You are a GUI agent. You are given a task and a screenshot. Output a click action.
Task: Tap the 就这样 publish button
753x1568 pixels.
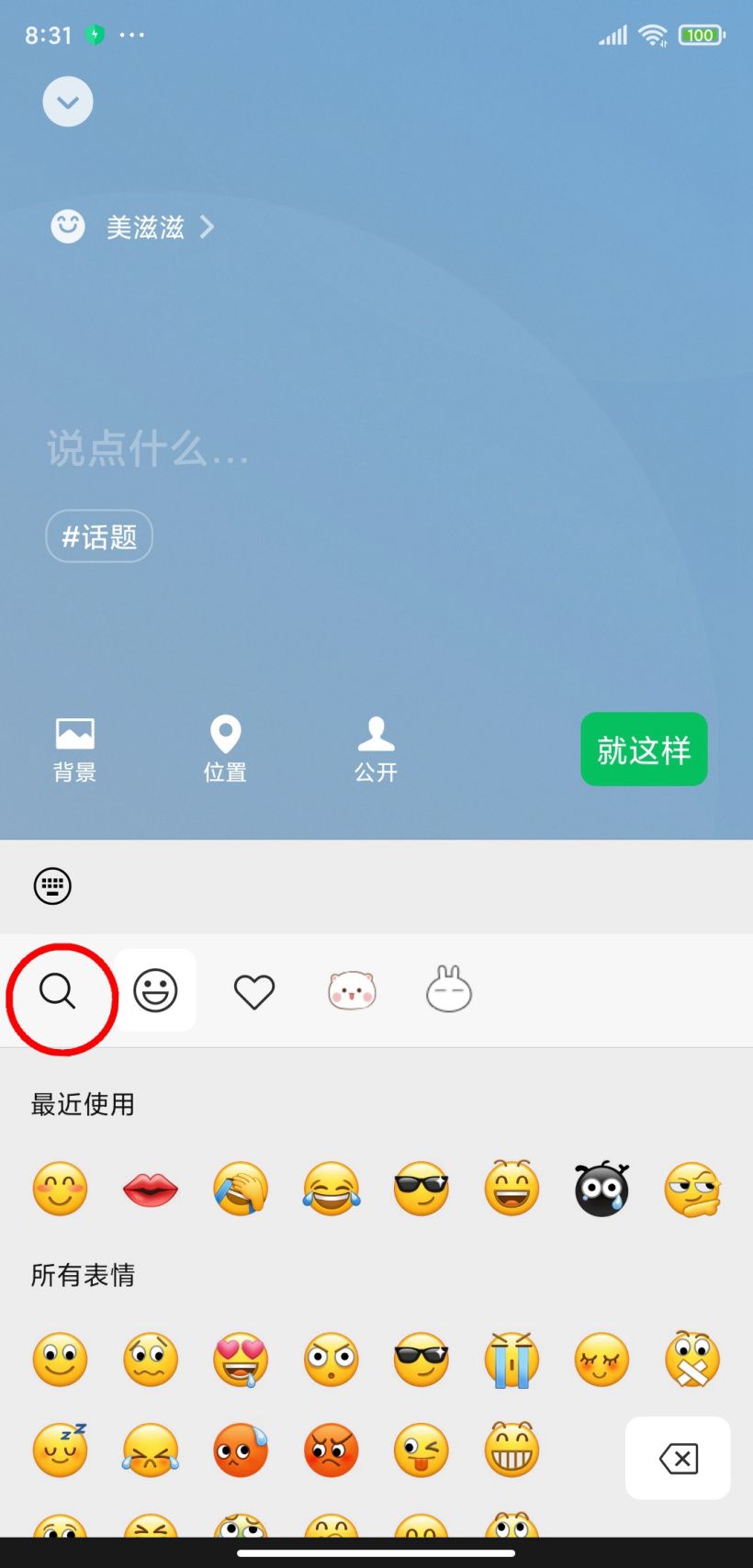coord(644,749)
